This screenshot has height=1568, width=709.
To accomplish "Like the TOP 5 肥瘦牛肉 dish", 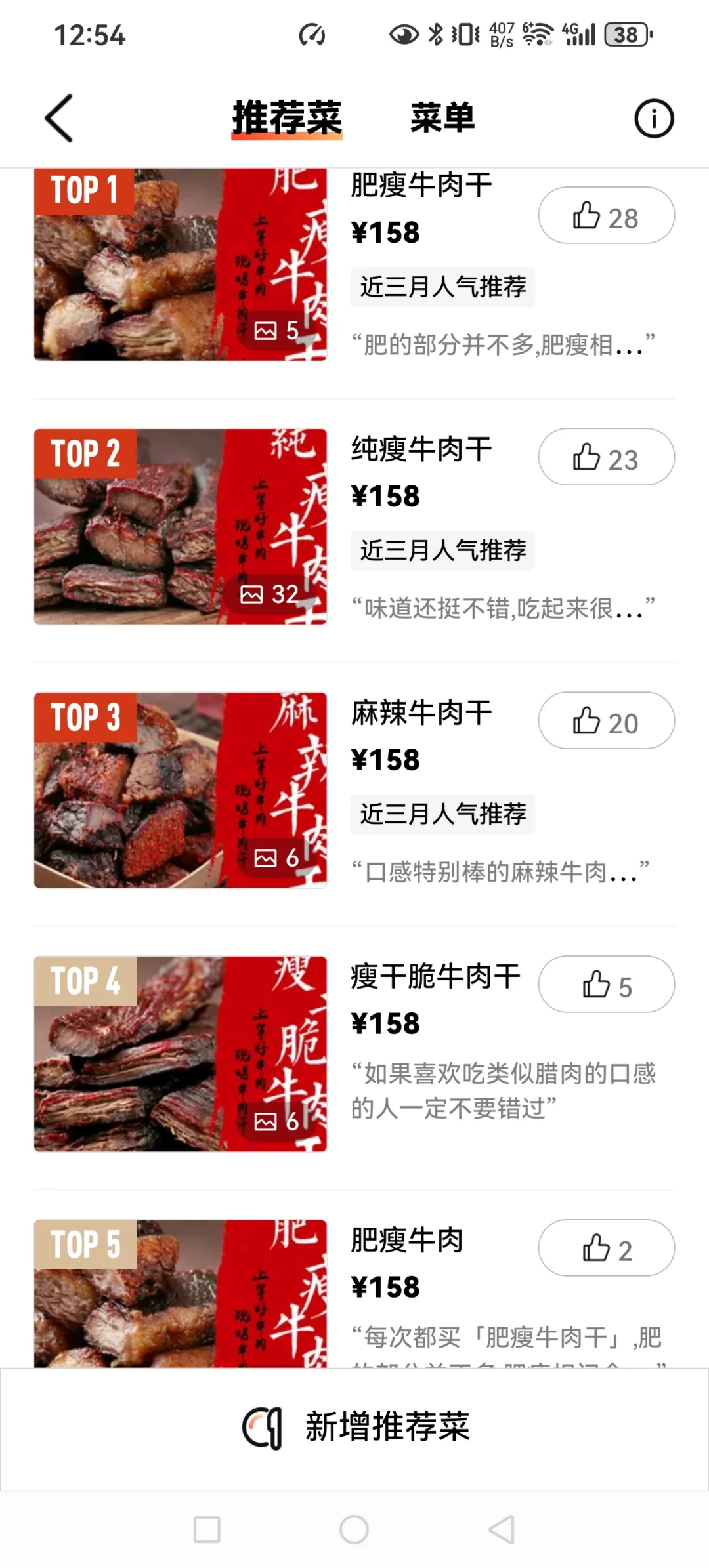I will coord(606,1248).
